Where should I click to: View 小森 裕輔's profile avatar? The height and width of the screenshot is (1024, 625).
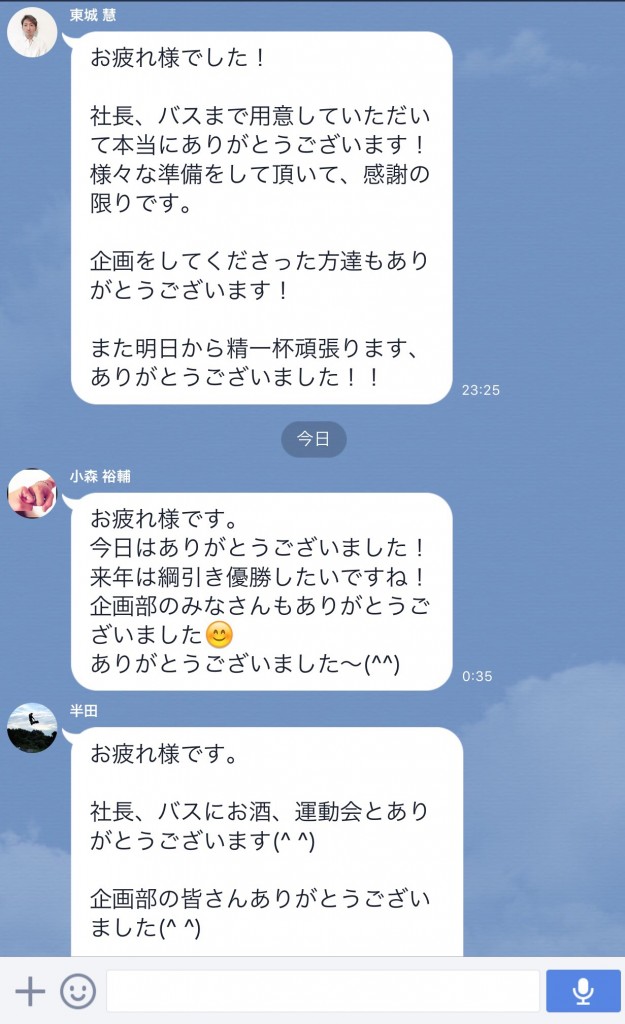coord(32,494)
